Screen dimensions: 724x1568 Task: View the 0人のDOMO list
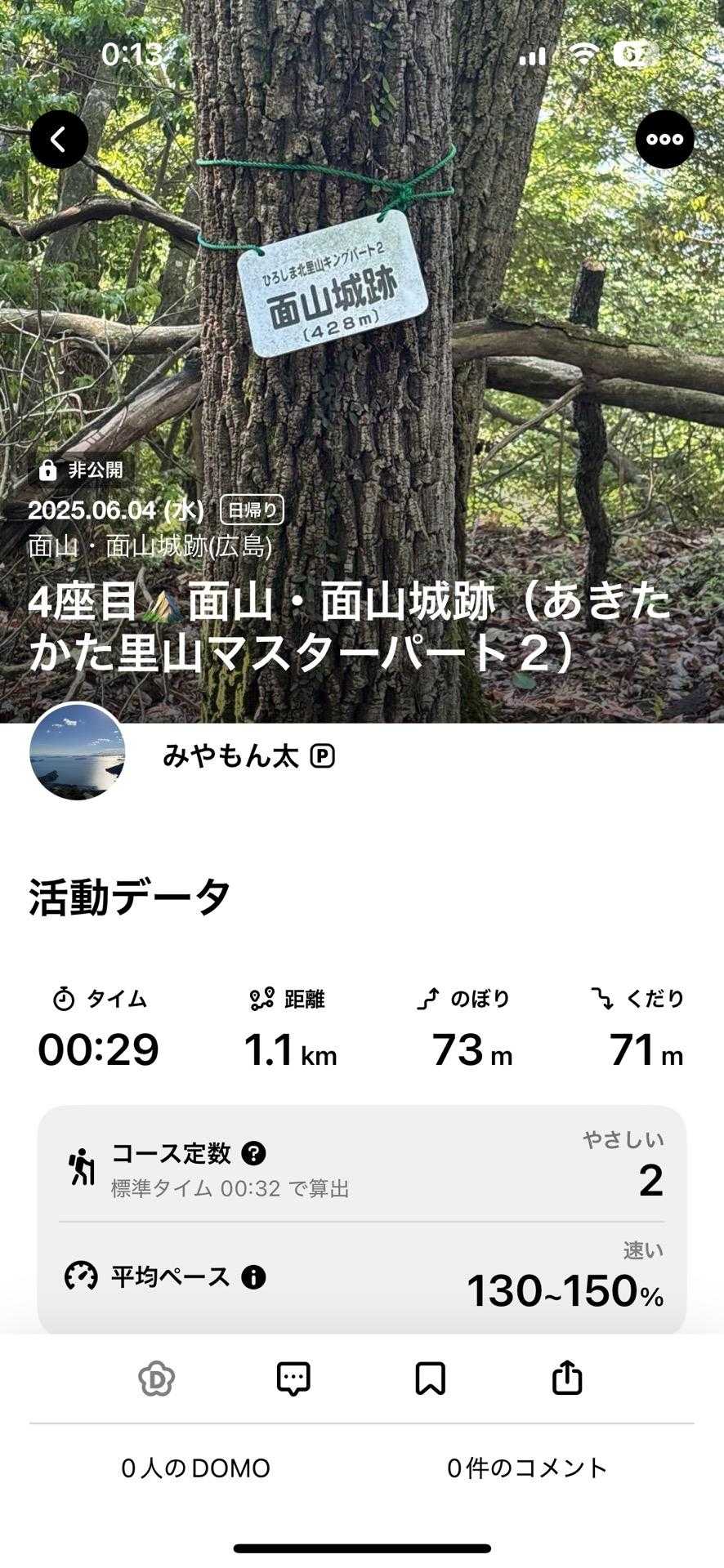(x=195, y=1468)
